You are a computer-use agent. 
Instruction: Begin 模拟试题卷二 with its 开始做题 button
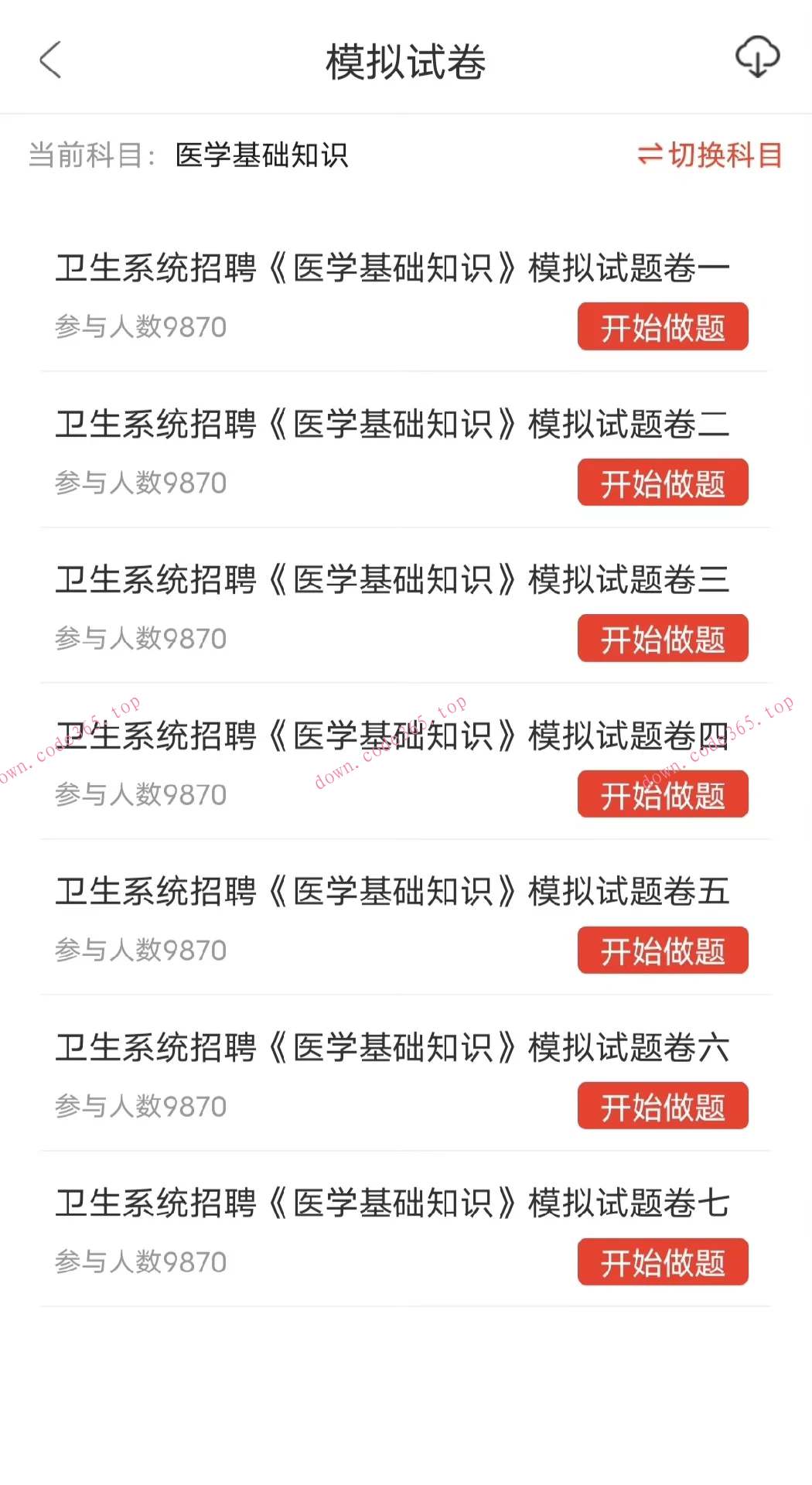click(663, 482)
